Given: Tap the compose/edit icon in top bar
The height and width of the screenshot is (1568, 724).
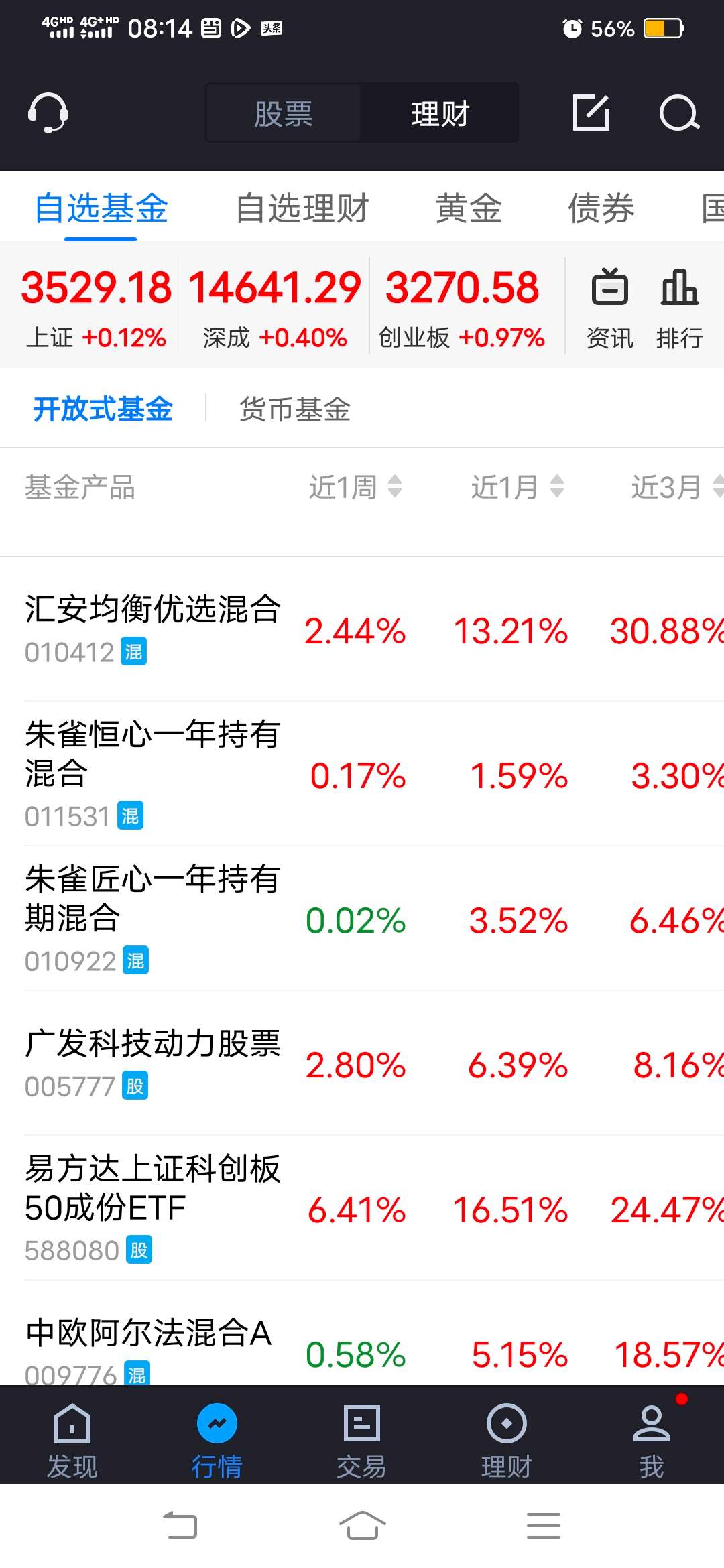Looking at the screenshot, I should click(591, 113).
